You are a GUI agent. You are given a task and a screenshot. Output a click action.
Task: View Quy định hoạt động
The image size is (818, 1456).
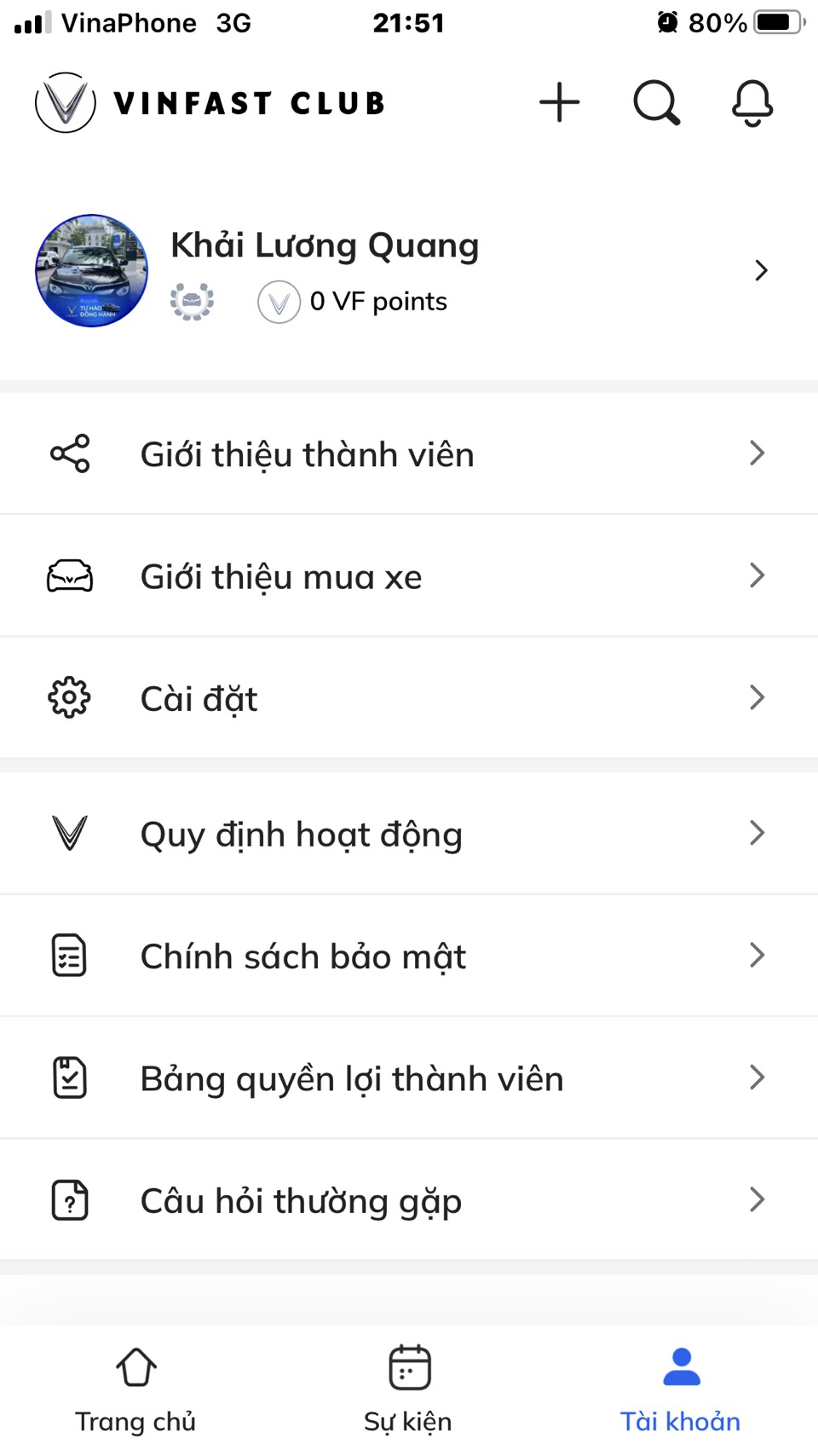[409, 833]
